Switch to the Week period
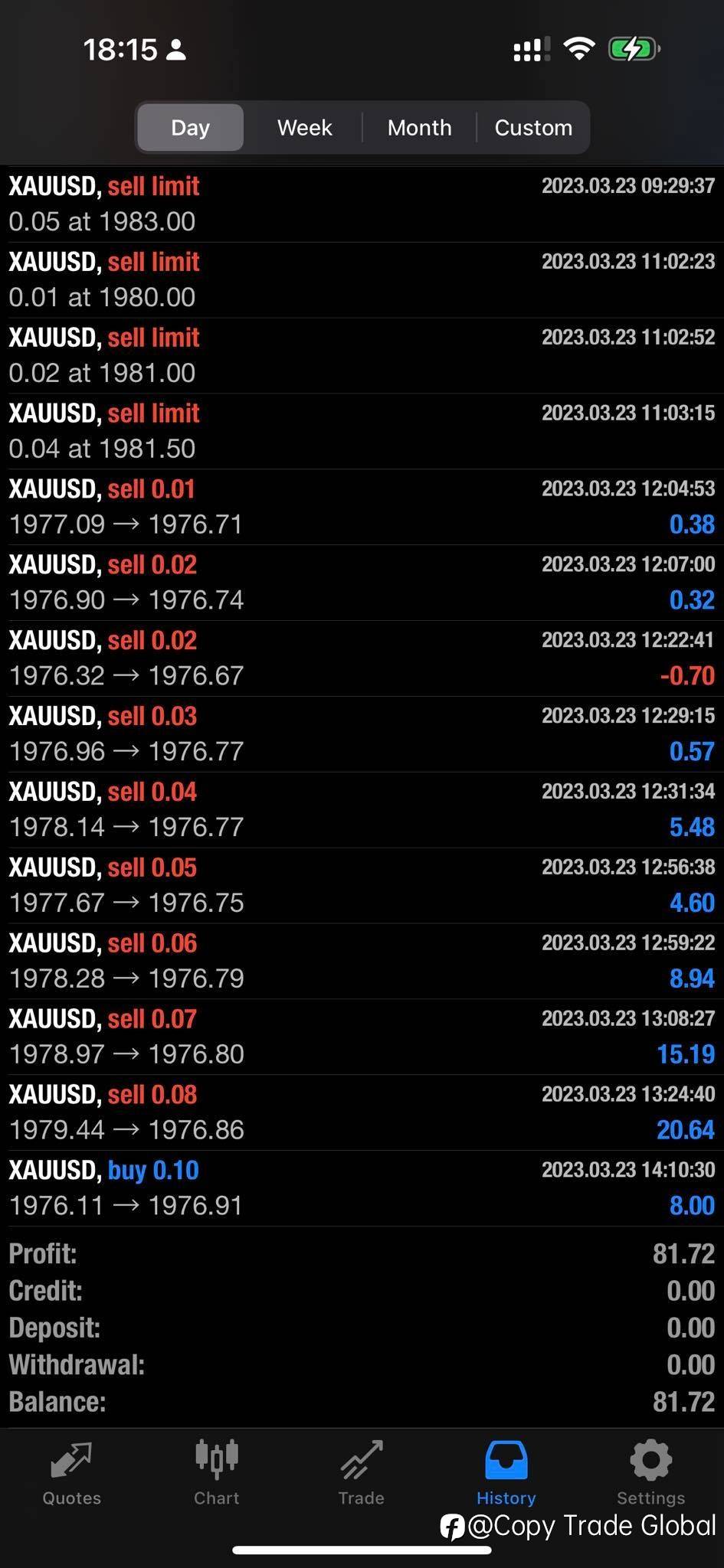 click(x=304, y=127)
